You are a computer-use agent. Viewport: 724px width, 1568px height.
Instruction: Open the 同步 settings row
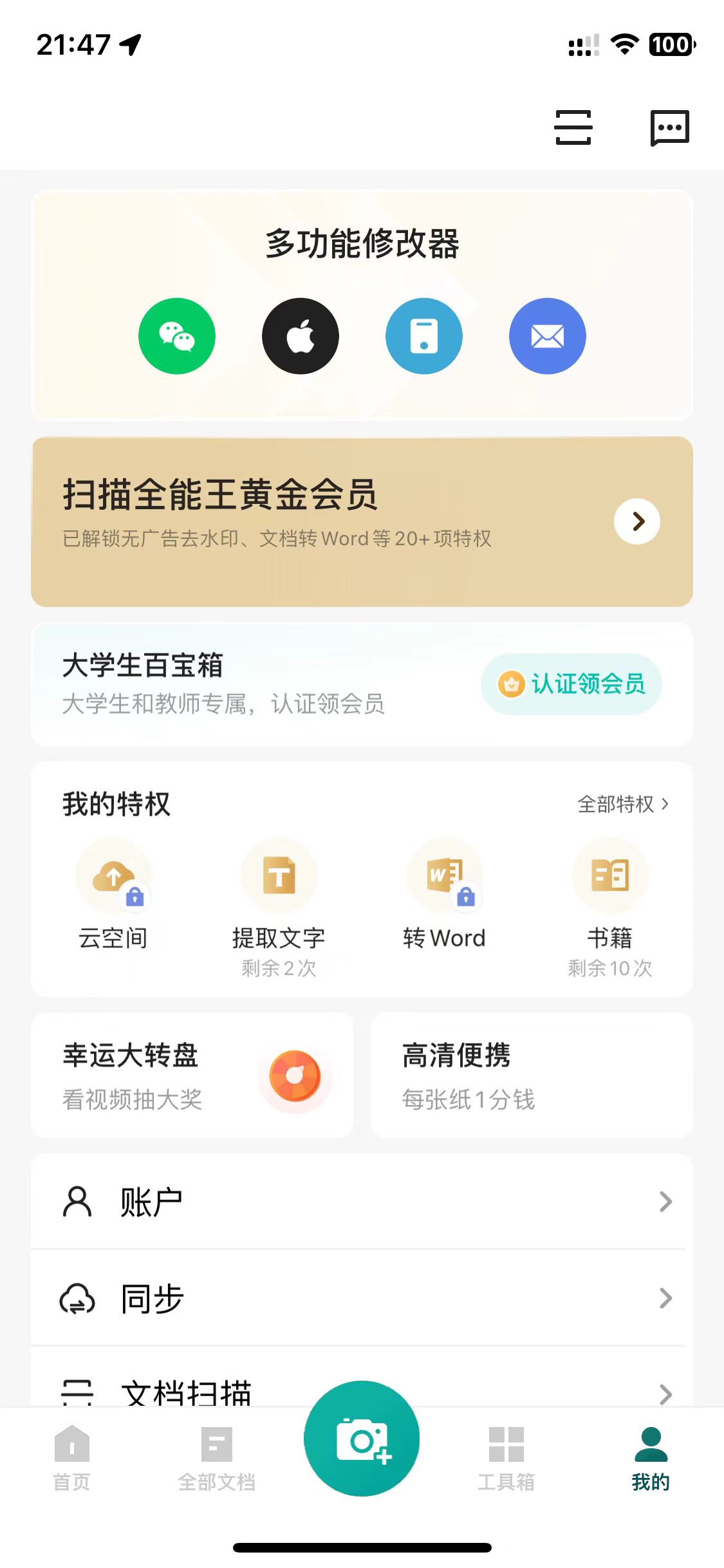(362, 1298)
